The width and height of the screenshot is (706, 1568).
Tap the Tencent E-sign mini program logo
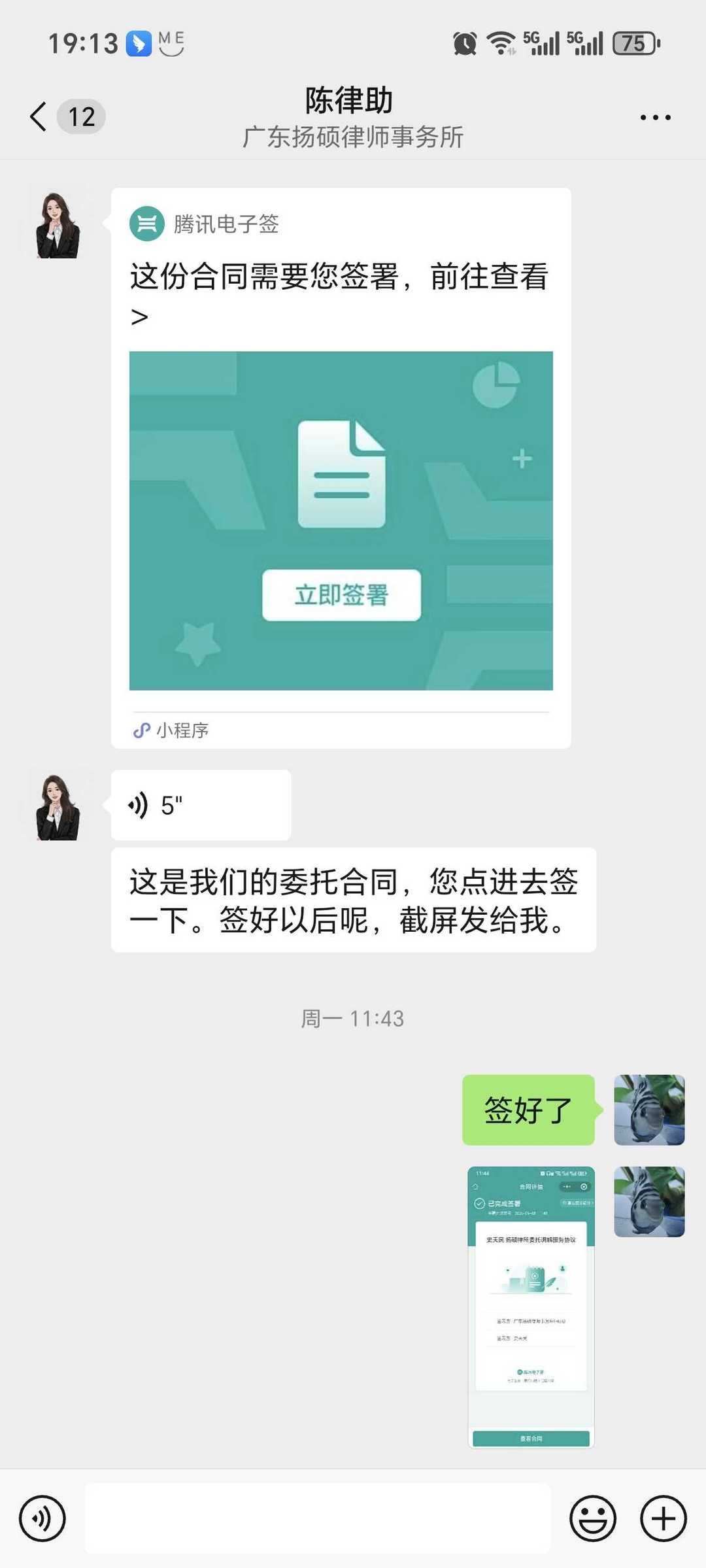pos(146,224)
